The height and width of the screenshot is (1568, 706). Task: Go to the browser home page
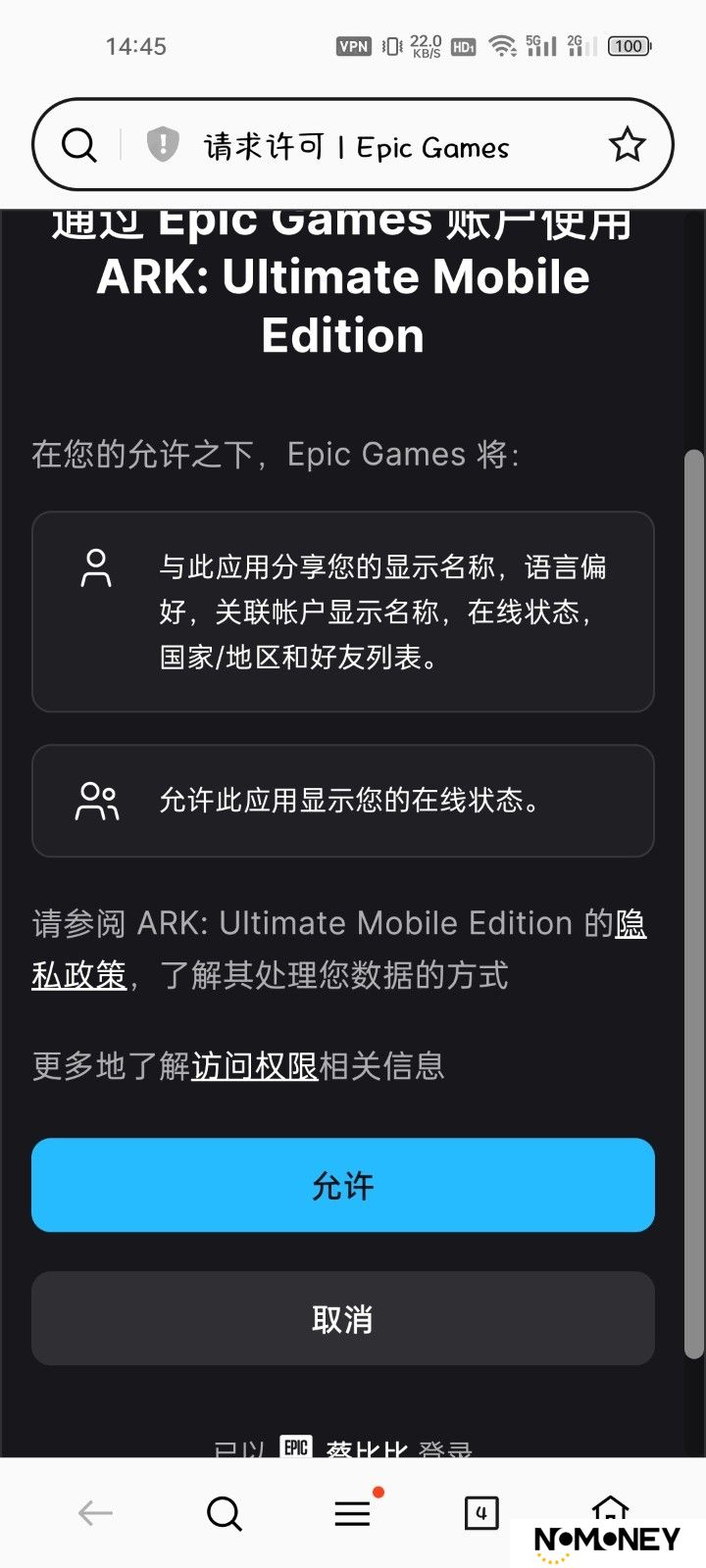(x=610, y=1507)
